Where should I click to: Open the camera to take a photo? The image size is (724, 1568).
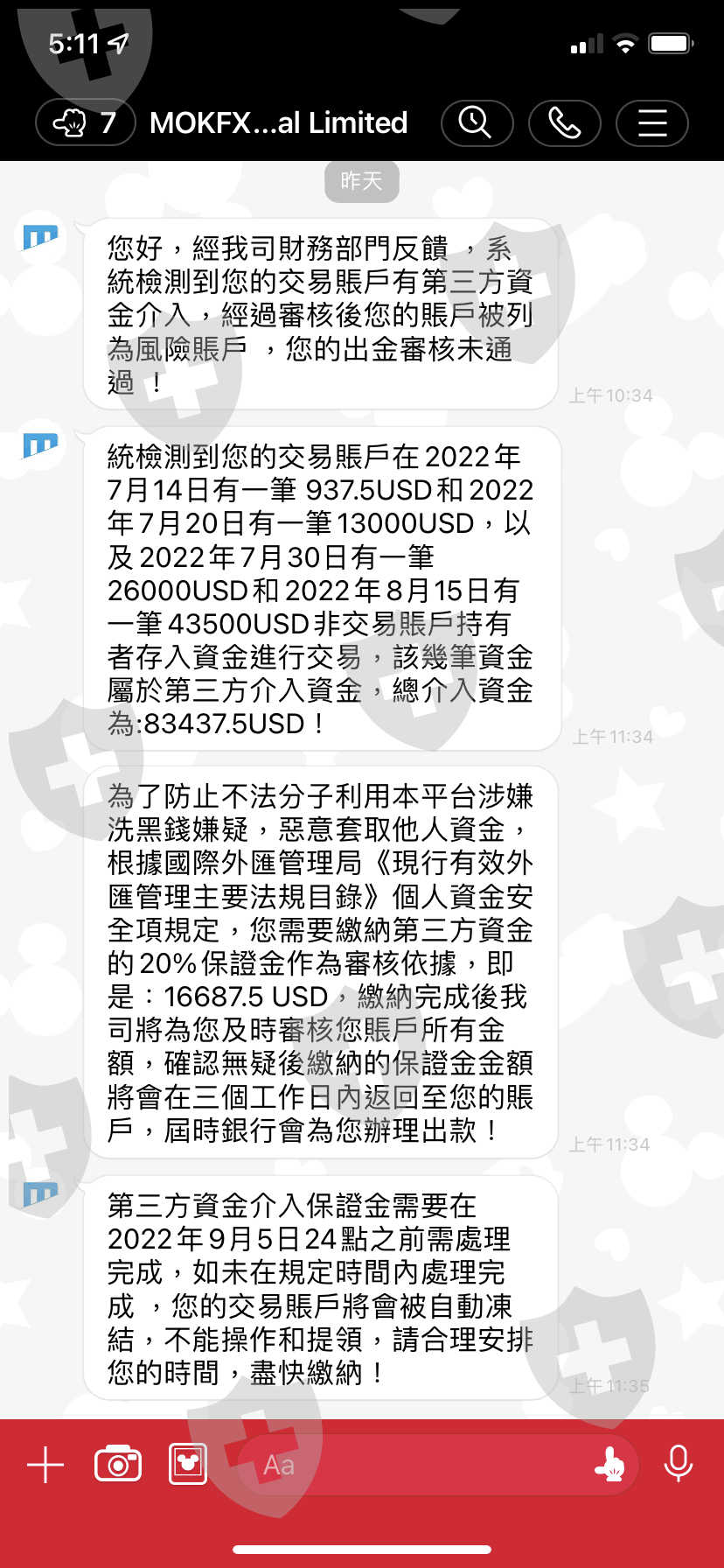pos(118,1464)
